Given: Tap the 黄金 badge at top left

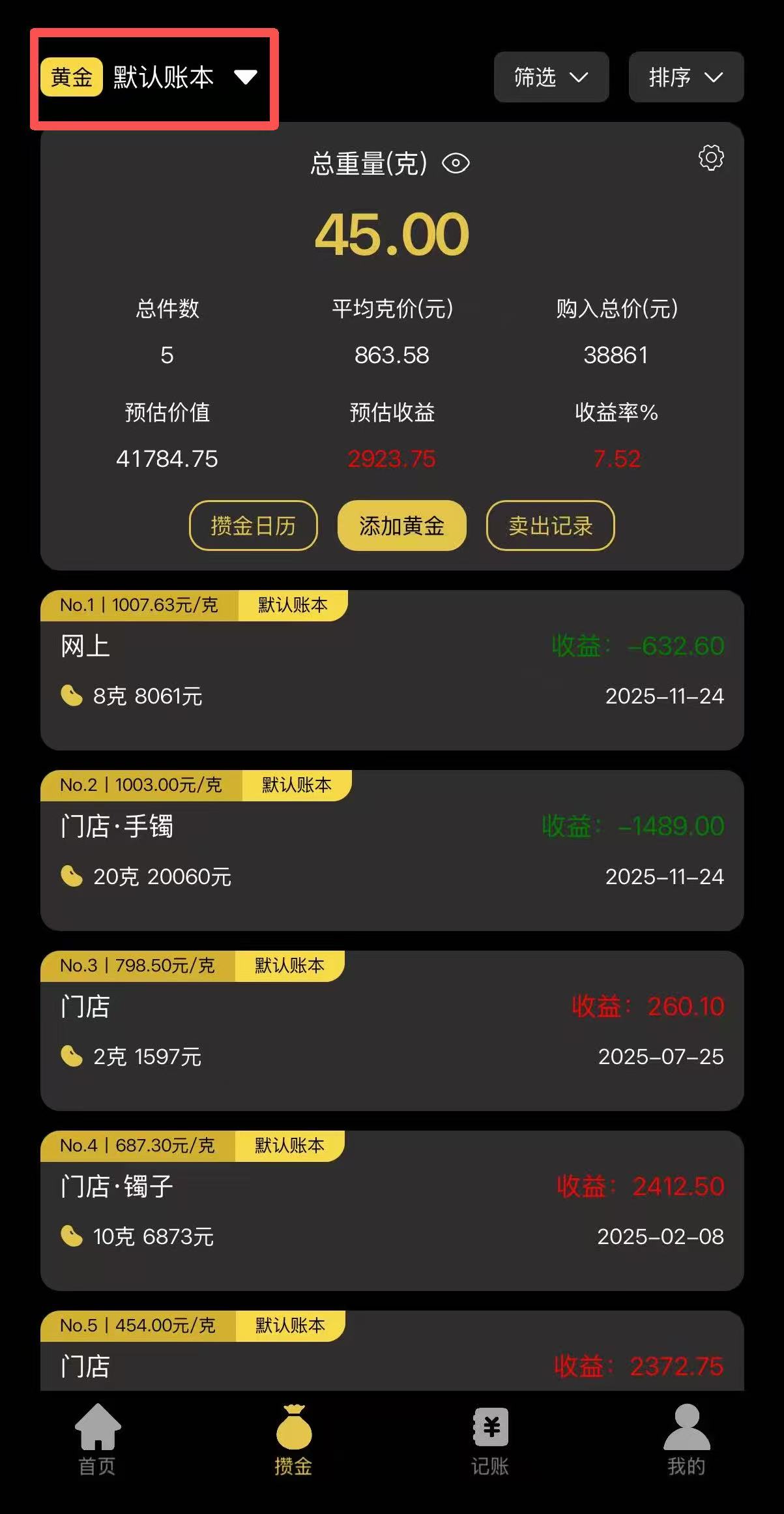Looking at the screenshot, I should (x=71, y=77).
